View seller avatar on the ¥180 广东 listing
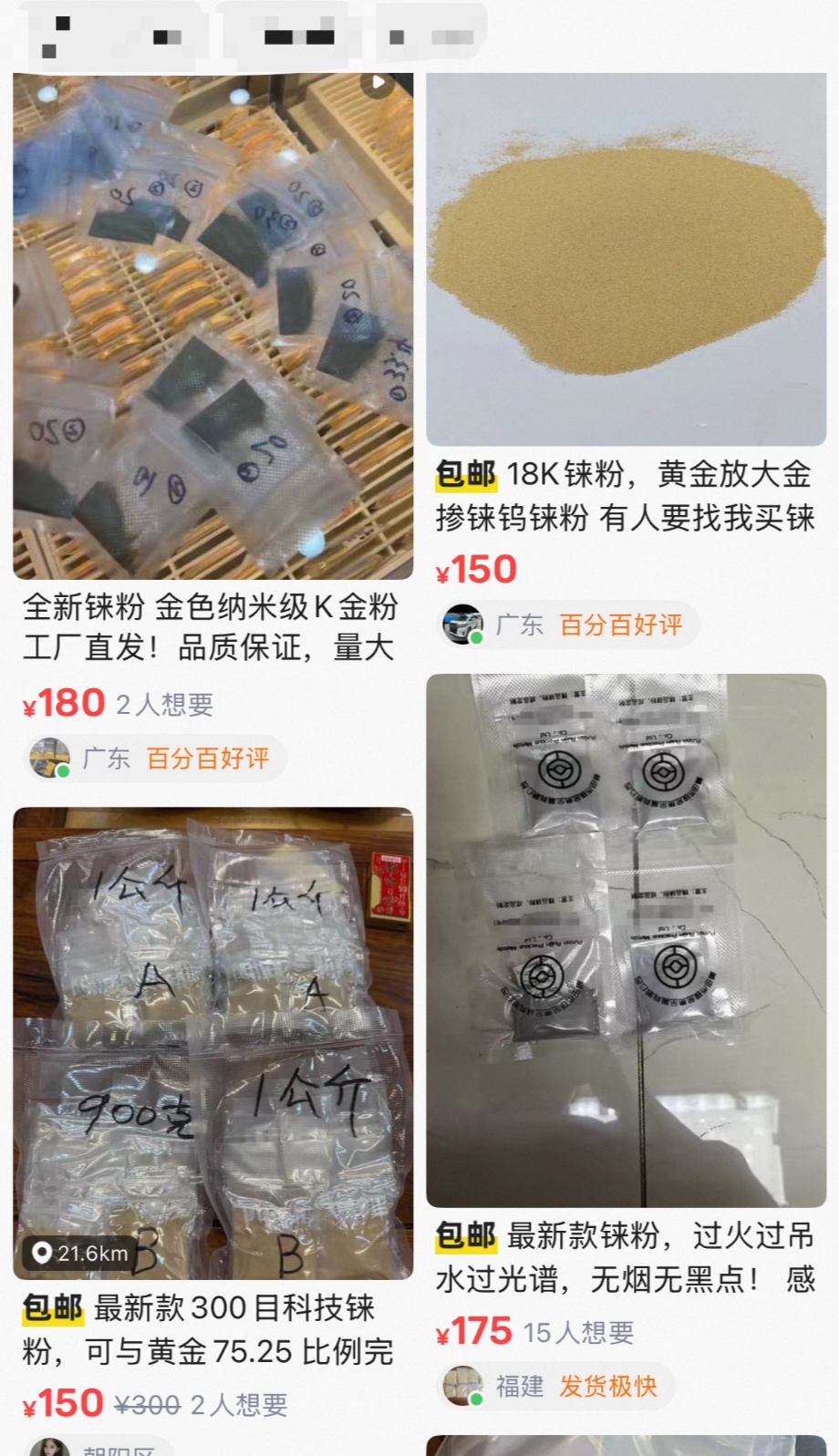The height and width of the screenshot is (1456, 839). pyautogui.click(x=50, y=758)
